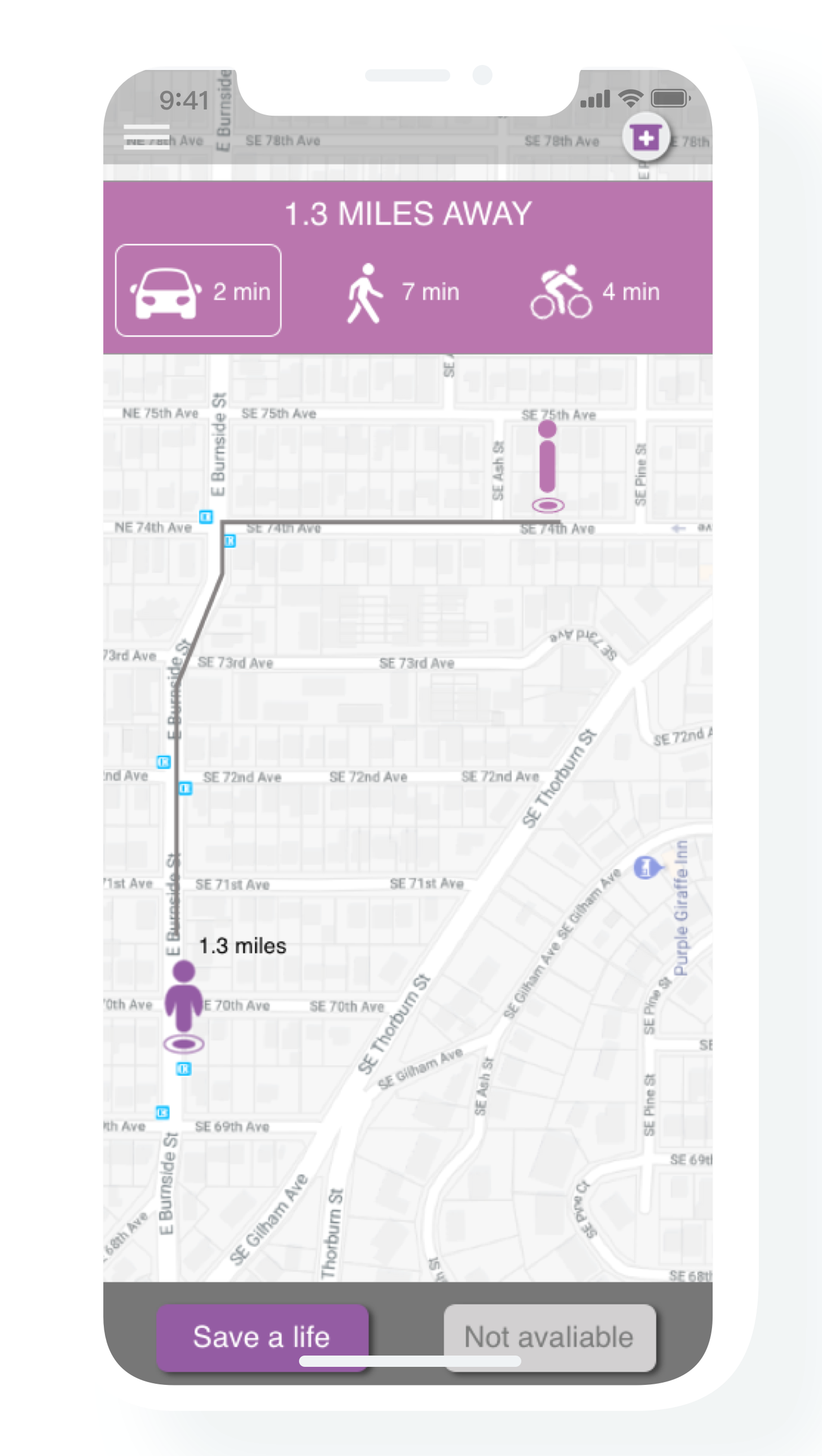This screenshot has width=822, height=1456.
Task: Open the hamburger menu
Action: [146, 137]
